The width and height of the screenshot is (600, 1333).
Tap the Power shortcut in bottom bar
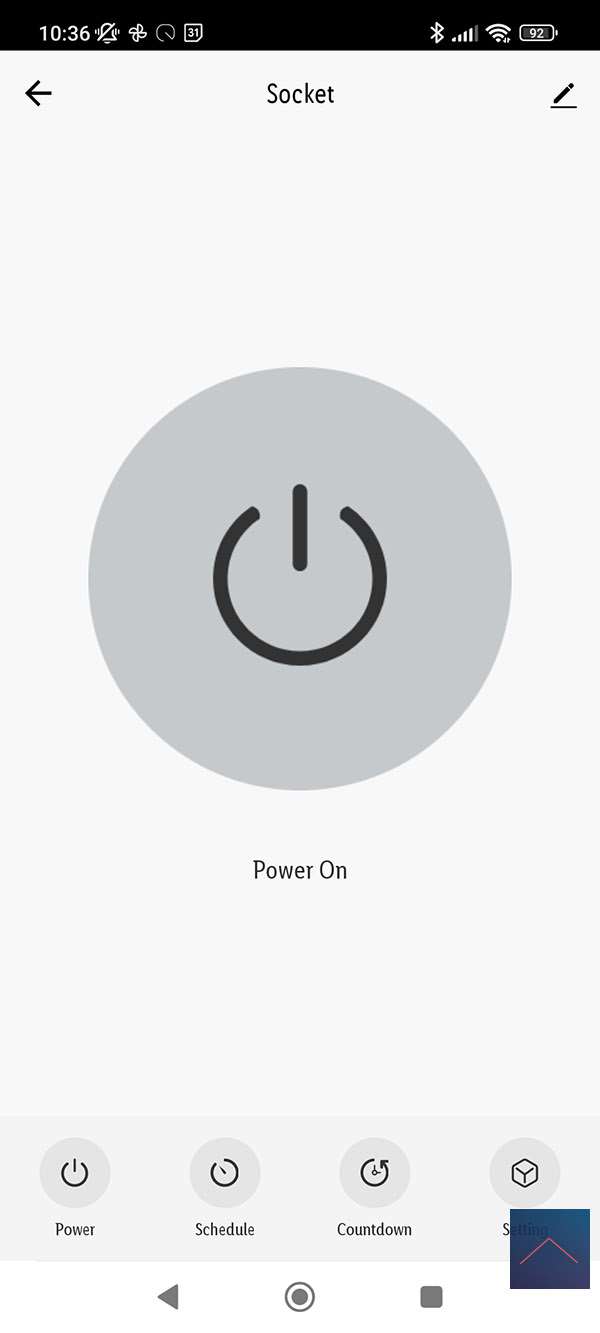pos(75,1173)
